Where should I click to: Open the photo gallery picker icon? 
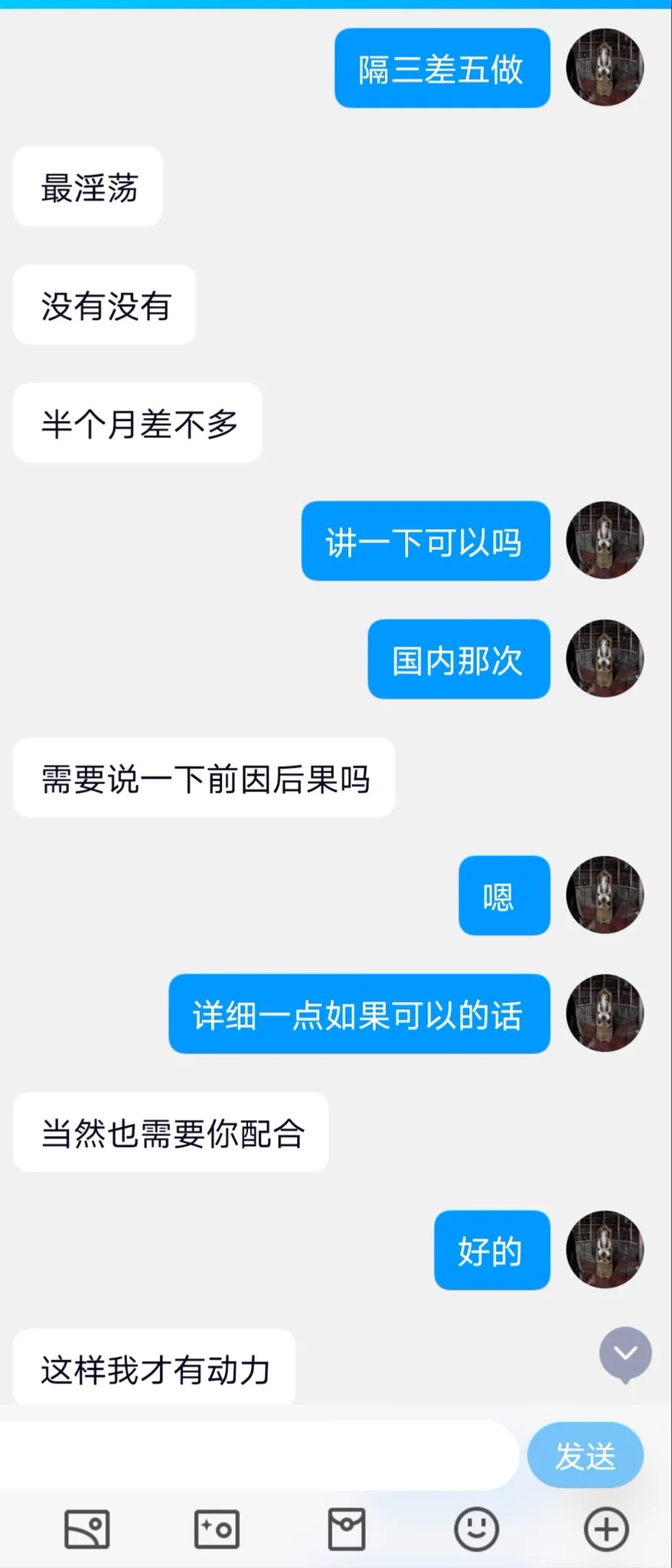coord(86,1529)
